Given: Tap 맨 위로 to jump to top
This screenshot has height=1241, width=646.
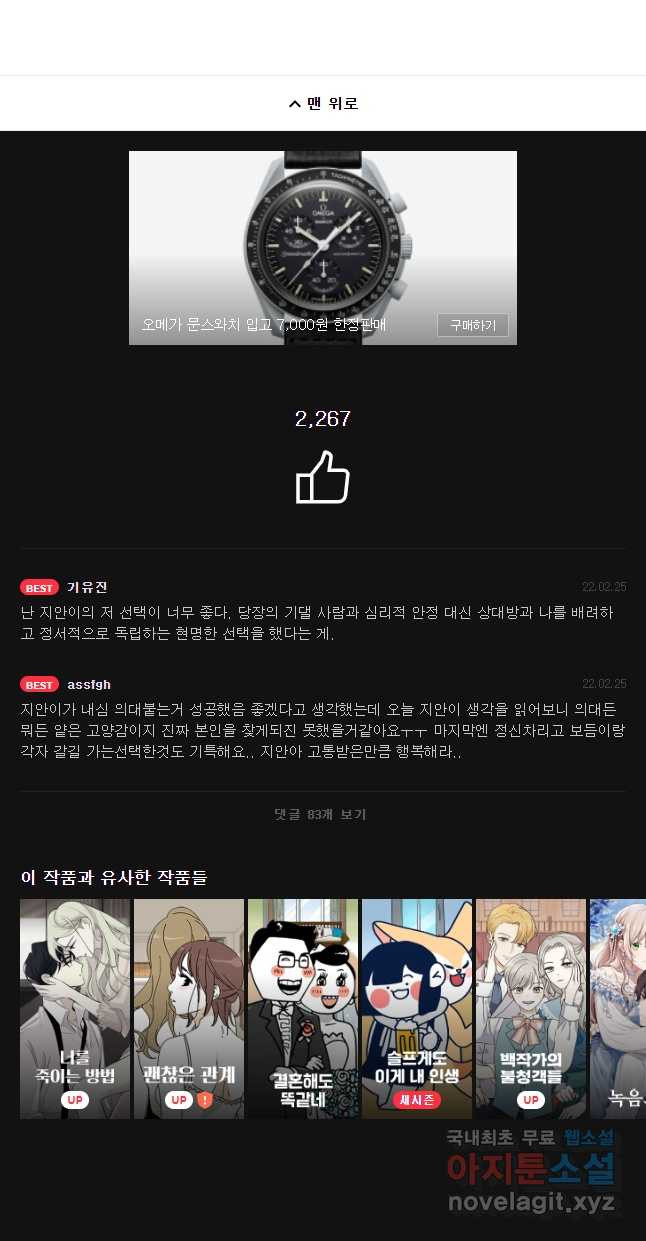Looking at the screenshot, I should pyautogui.click(x=323, y=103).
